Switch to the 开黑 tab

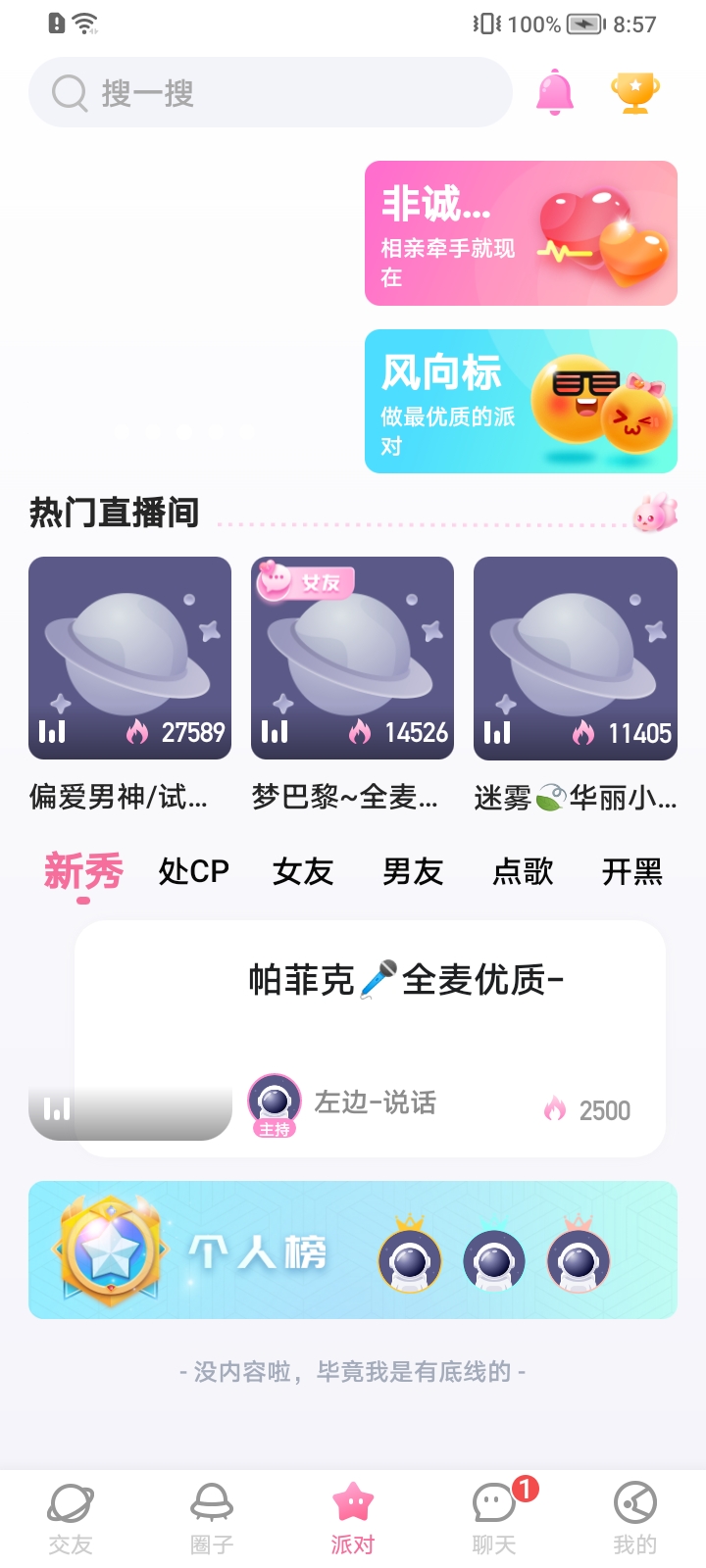click(632, 871)
